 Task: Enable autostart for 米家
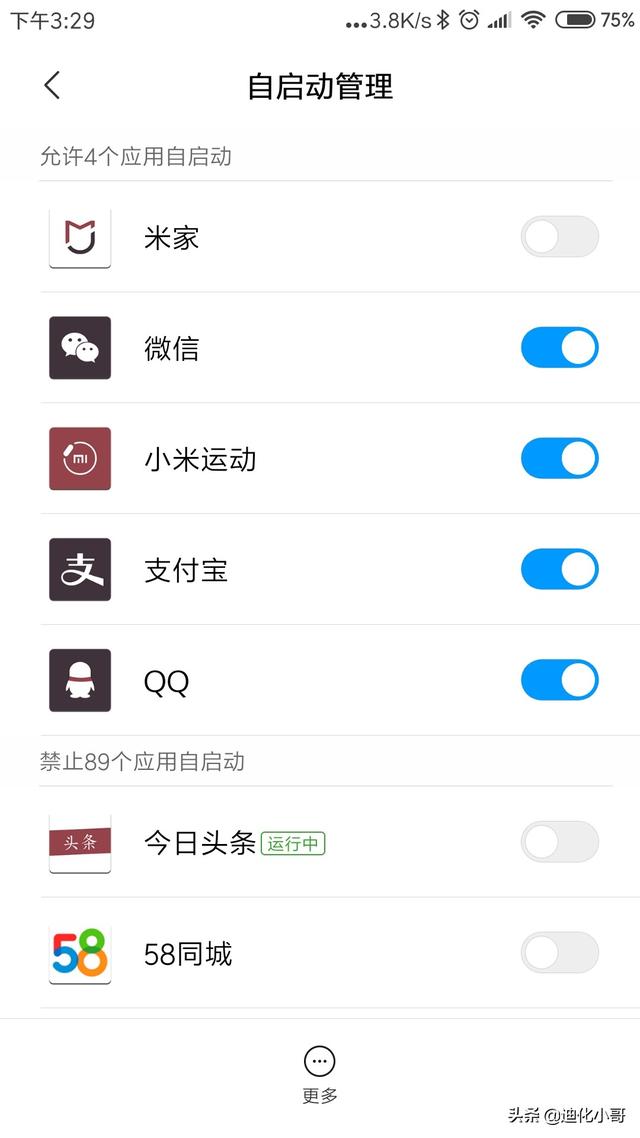(559, 237)
